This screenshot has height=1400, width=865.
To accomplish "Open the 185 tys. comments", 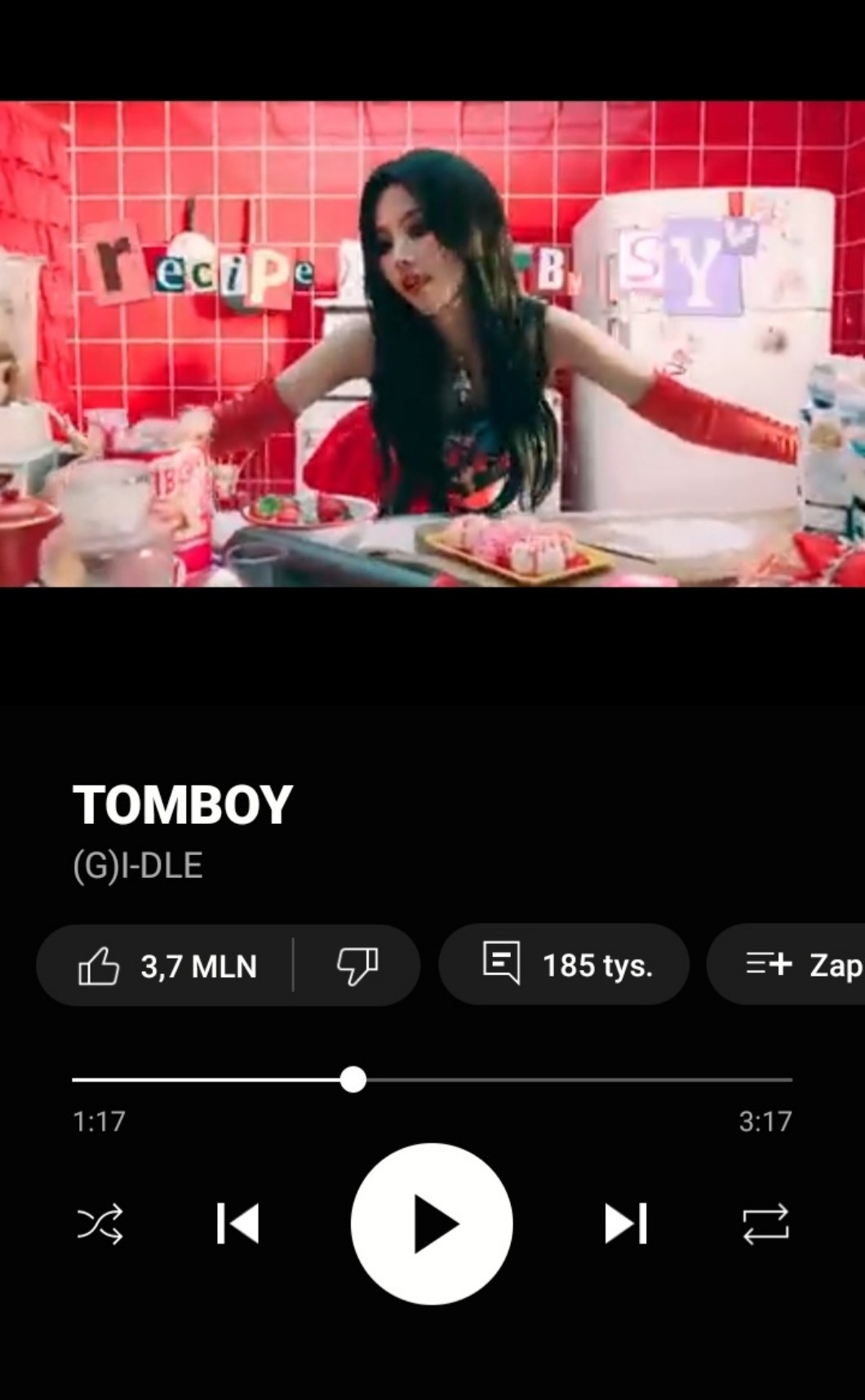I will point(564,965).
